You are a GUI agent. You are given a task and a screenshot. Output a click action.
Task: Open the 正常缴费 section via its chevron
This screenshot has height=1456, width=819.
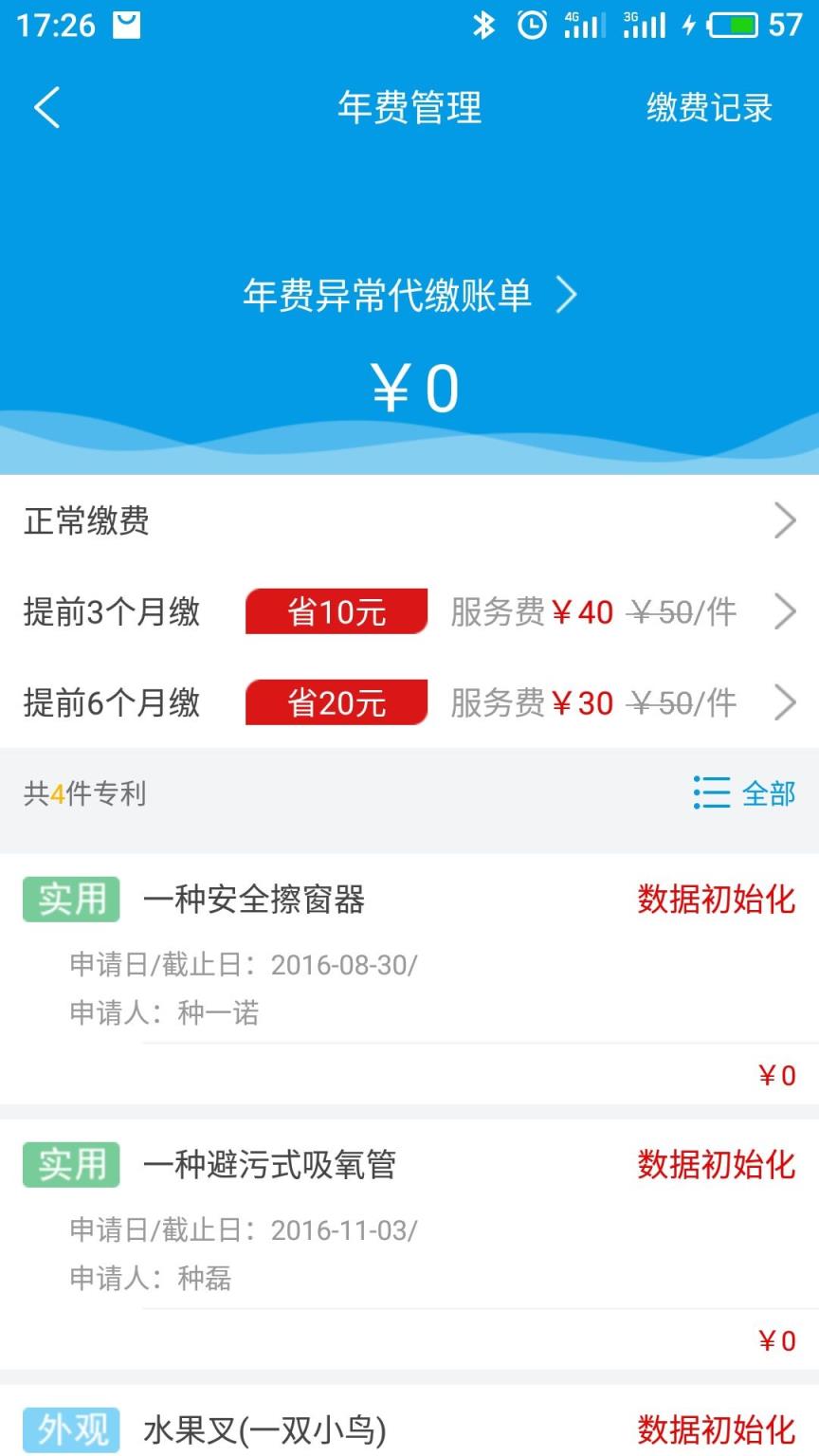point(787,520)
